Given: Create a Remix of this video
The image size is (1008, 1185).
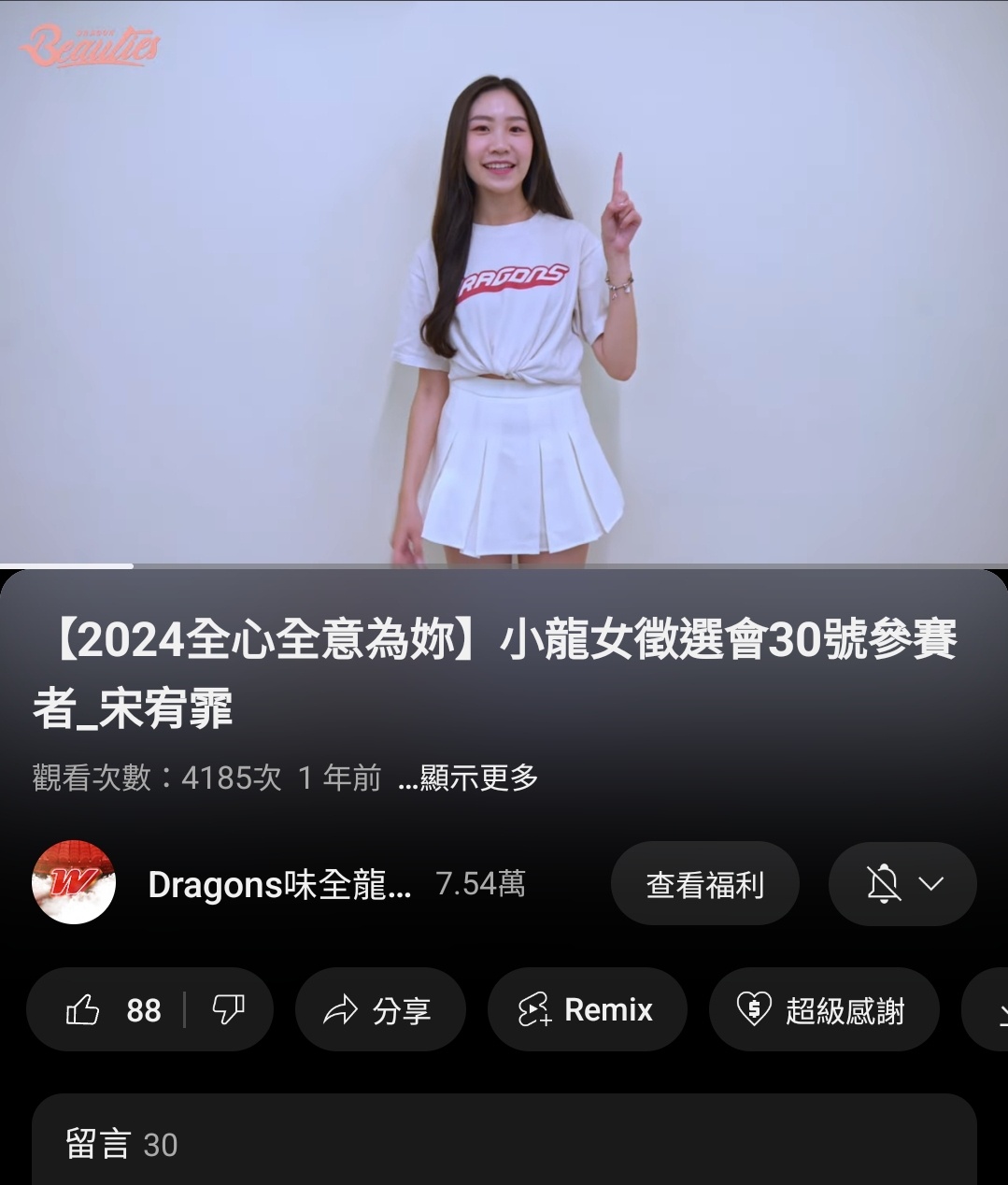Looking at the screenshot, I should point(587,1010).
